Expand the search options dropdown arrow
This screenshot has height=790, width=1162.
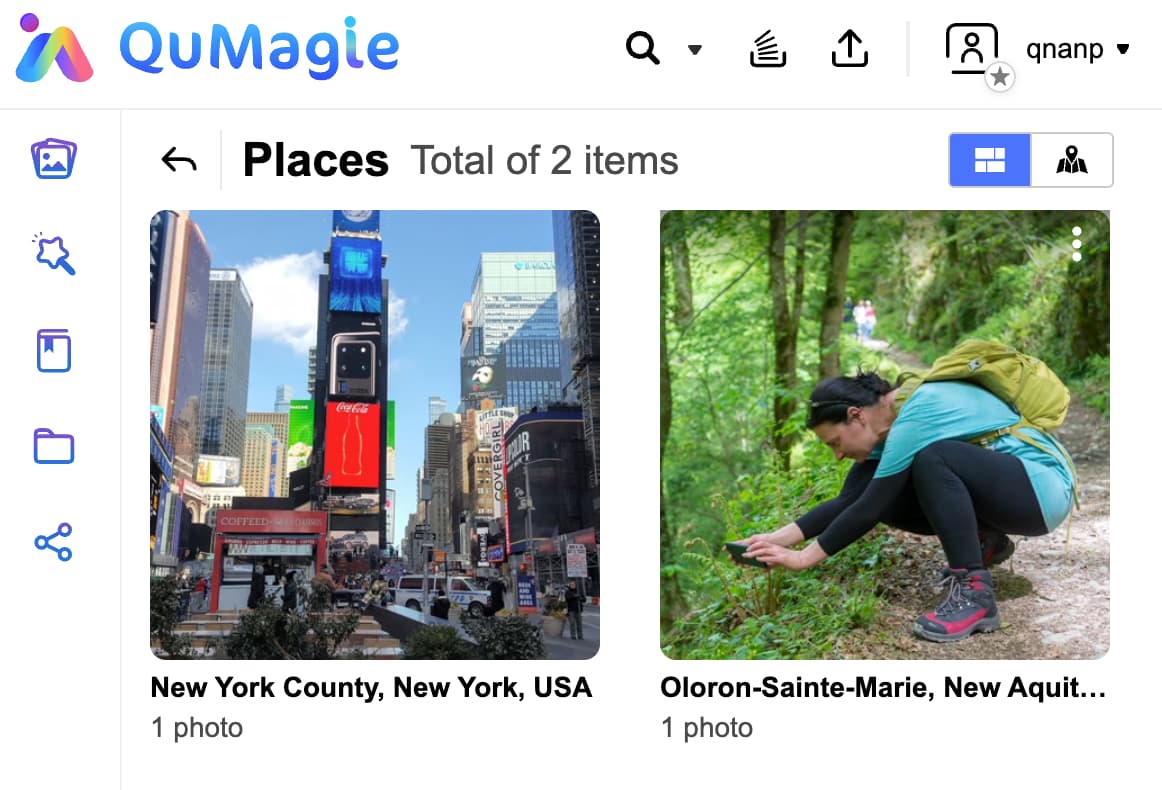(695, 49)
